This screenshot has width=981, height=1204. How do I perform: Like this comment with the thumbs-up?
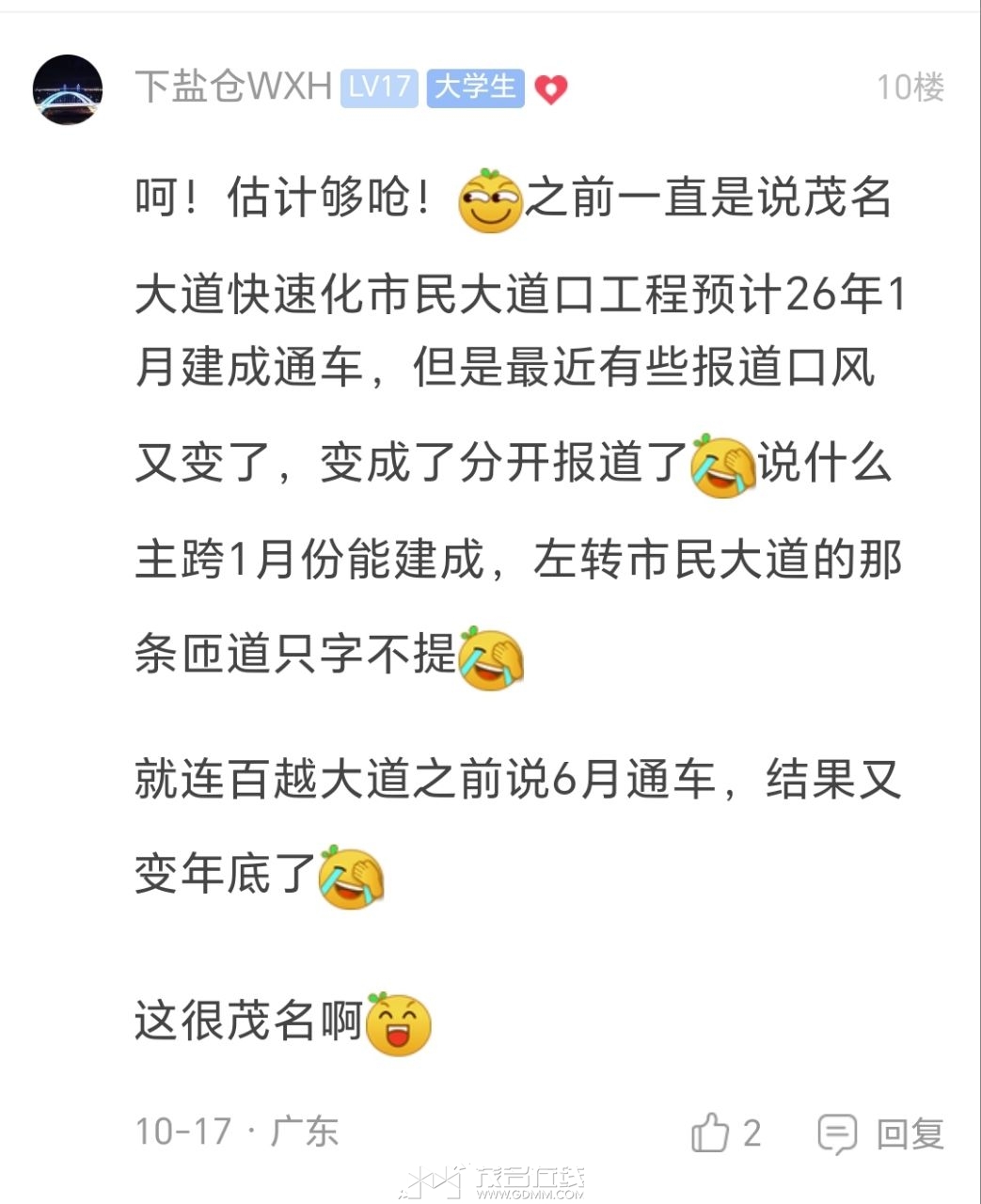[x=711, y=1133]
